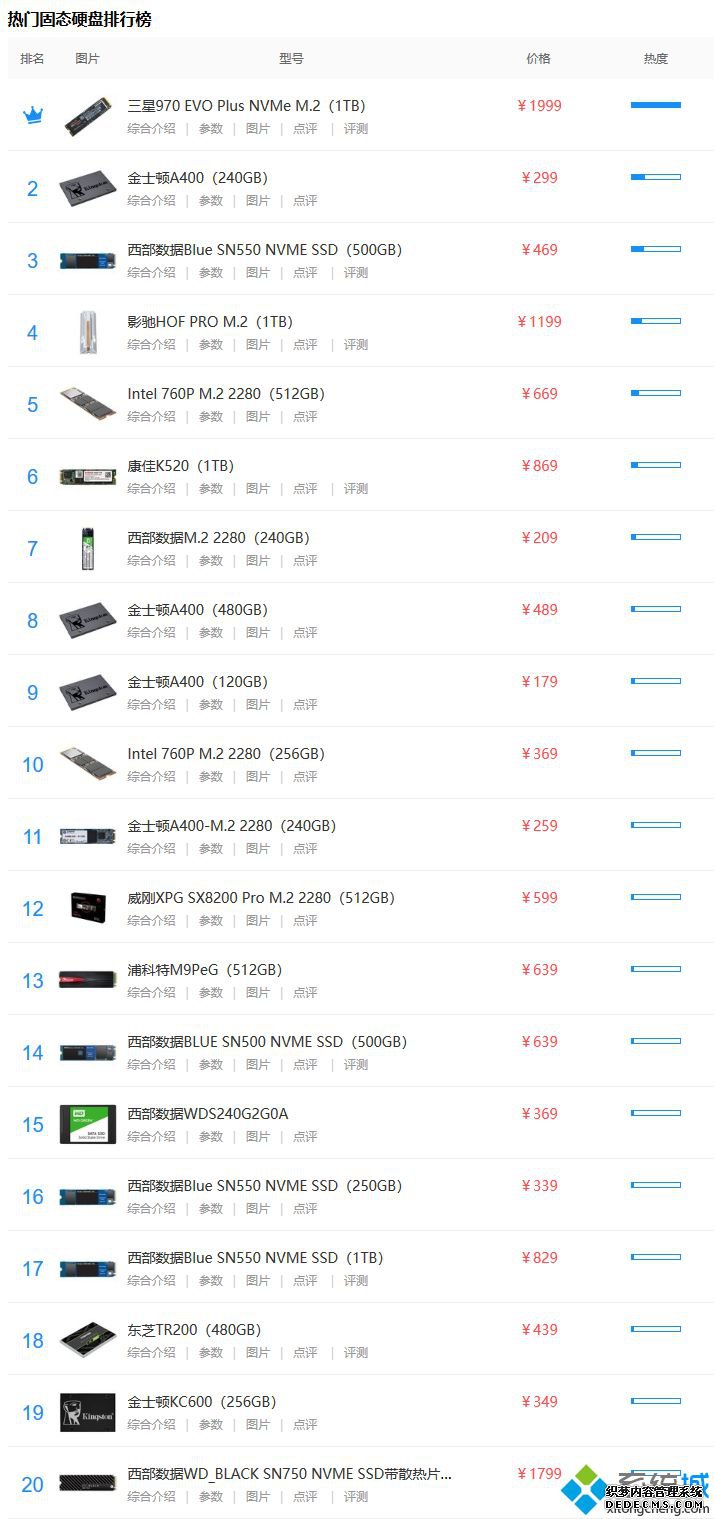Open 评测 for 西部数据BLUE SN500 (500GB)

point(356,1065)
